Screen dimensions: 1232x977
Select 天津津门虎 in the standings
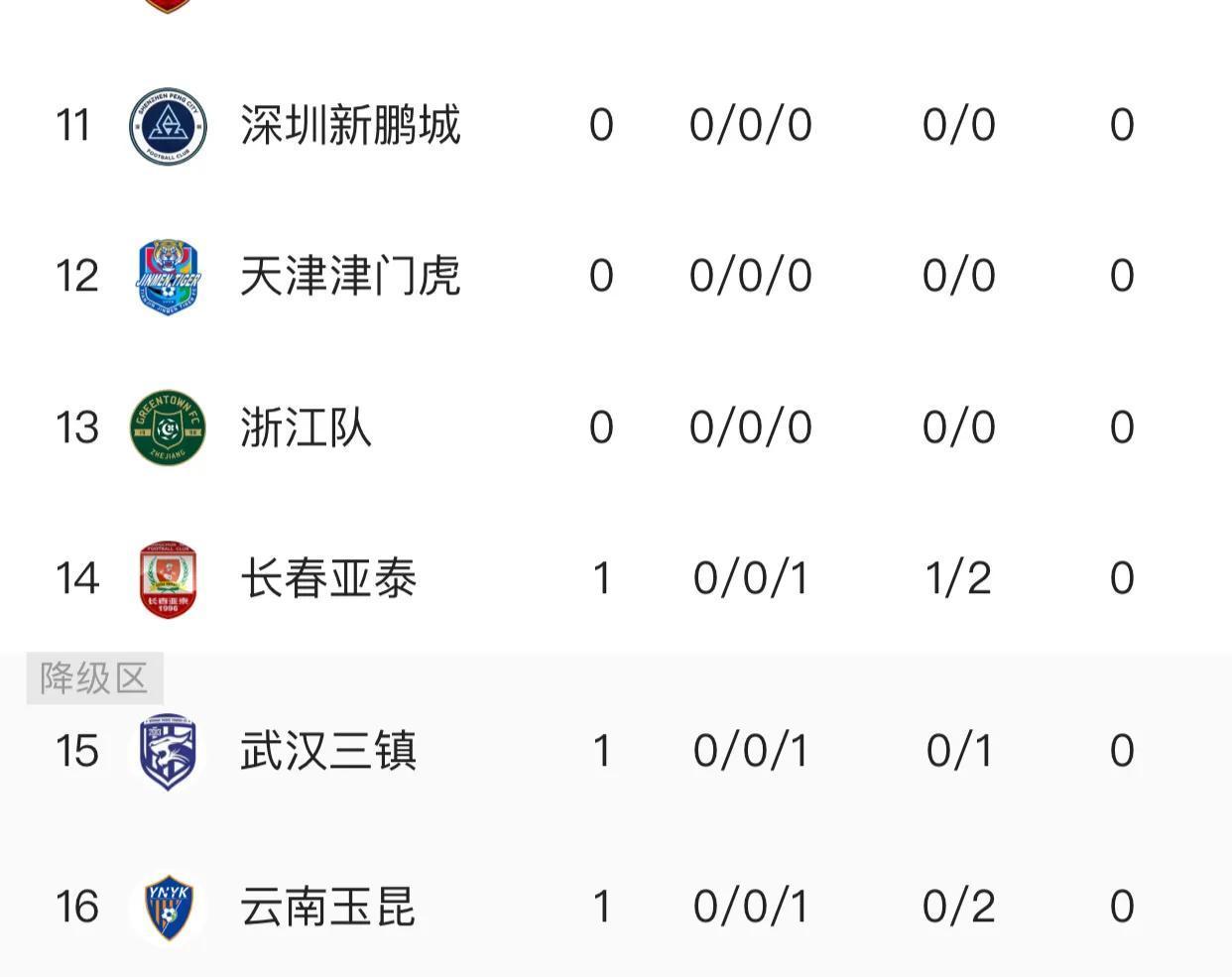pyautogui.click(x=350, y=277)
